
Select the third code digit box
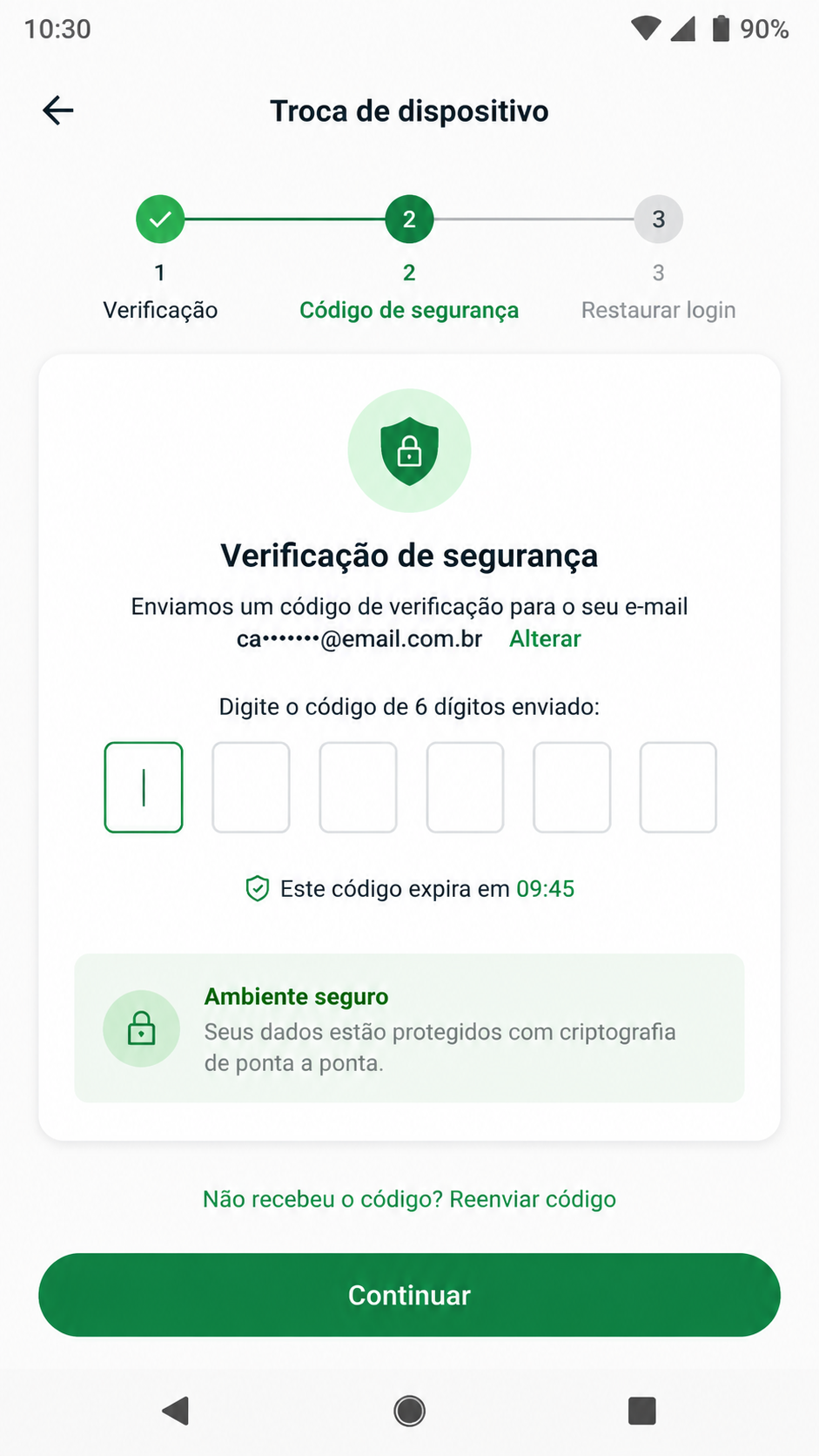pos(358,787)
